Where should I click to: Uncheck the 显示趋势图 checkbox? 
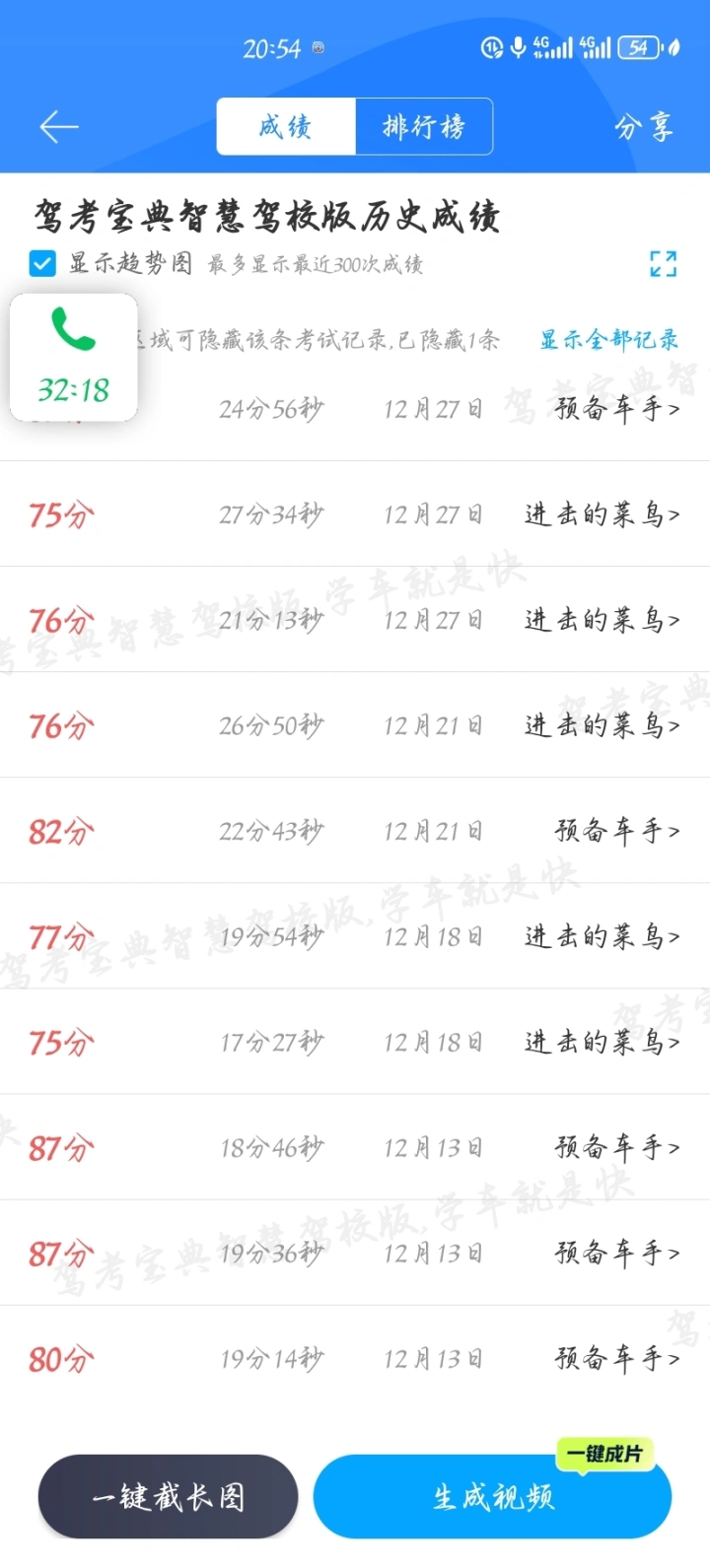(42, 264)
